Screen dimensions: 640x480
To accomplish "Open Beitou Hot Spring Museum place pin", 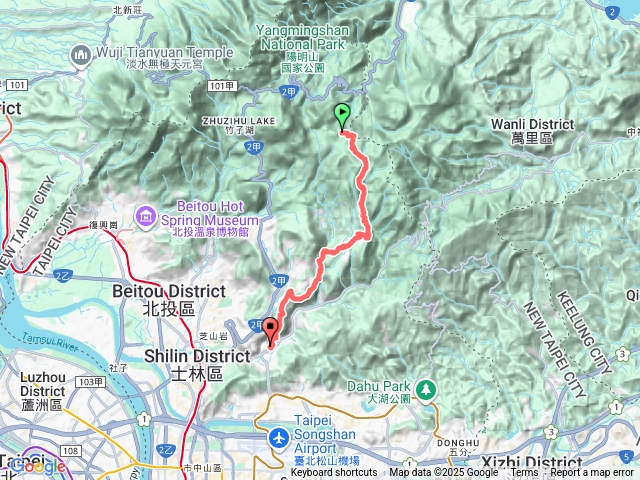I will 147,215.
